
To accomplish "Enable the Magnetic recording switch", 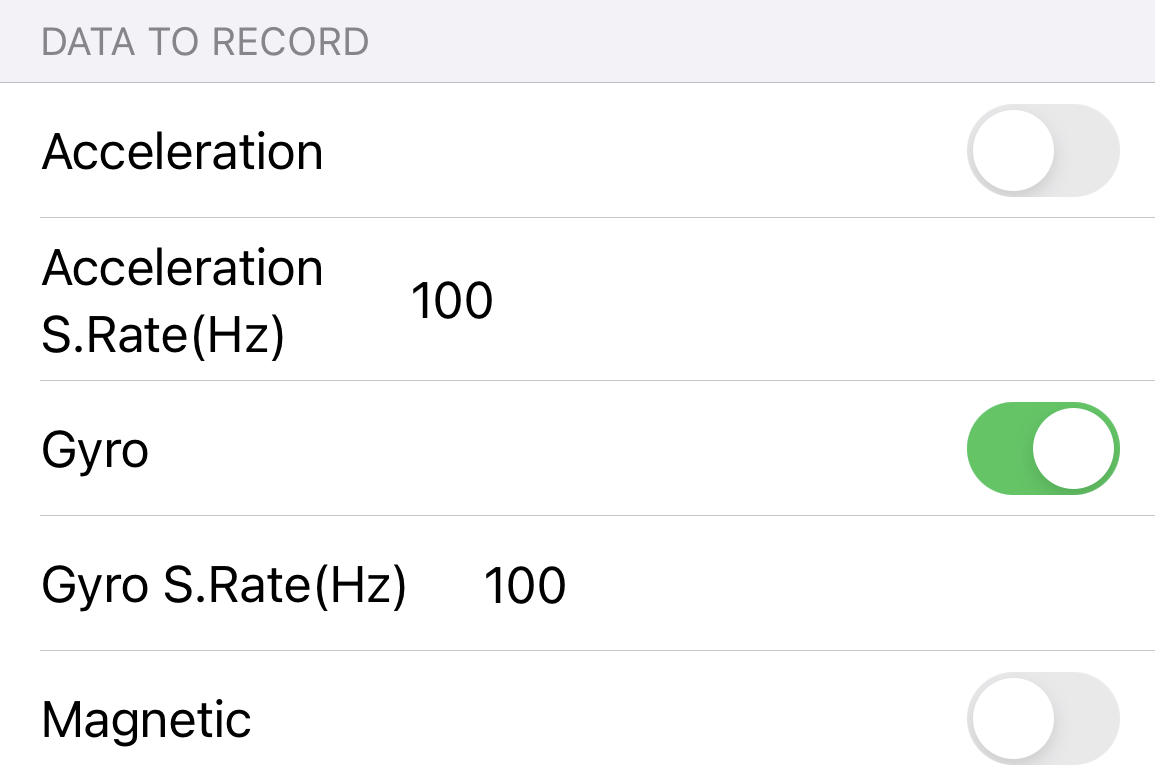I will 1042,718.
